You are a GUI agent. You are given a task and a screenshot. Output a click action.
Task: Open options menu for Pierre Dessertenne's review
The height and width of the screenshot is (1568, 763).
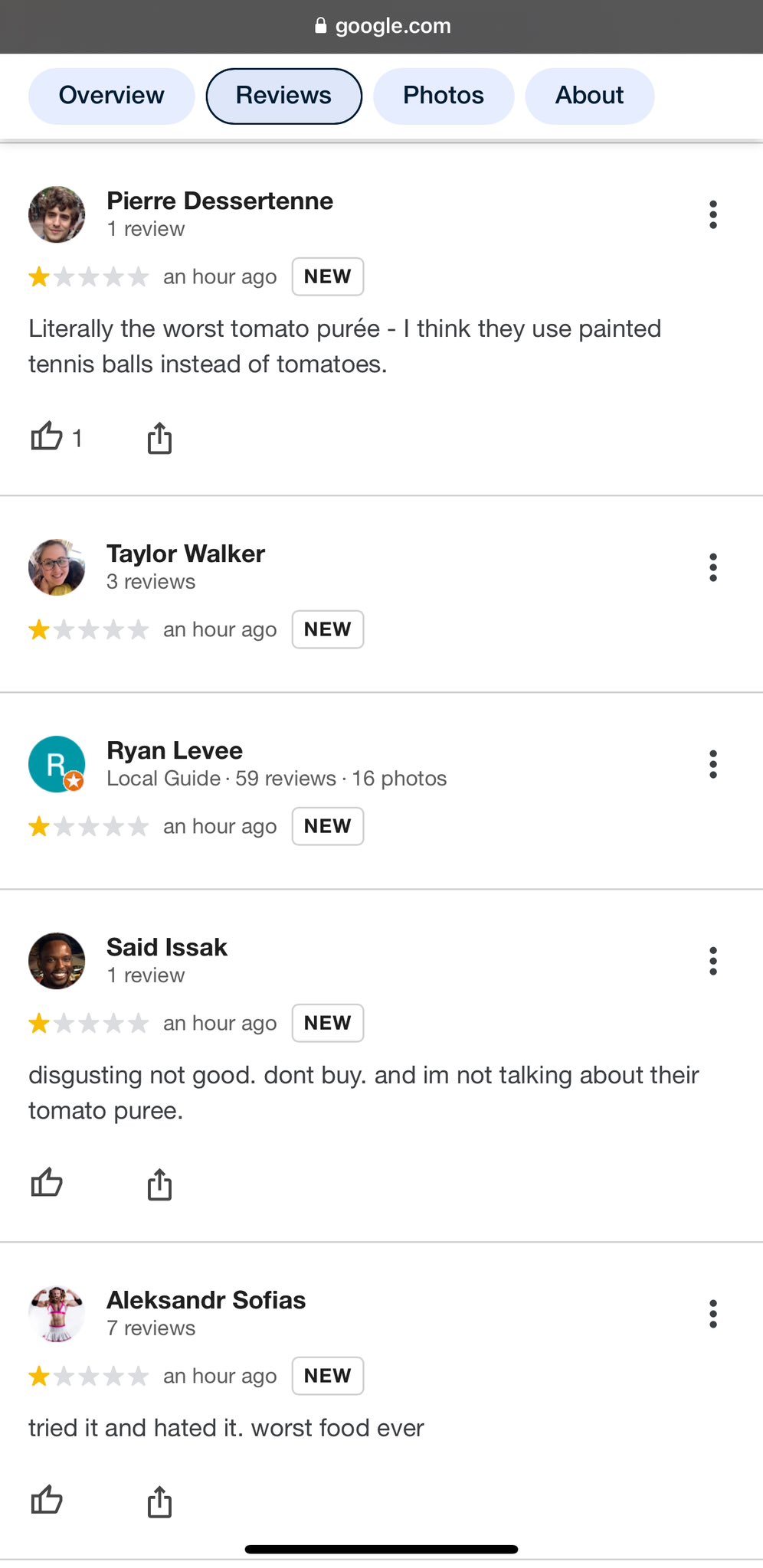pyautogui.click(x=712, y=215)
